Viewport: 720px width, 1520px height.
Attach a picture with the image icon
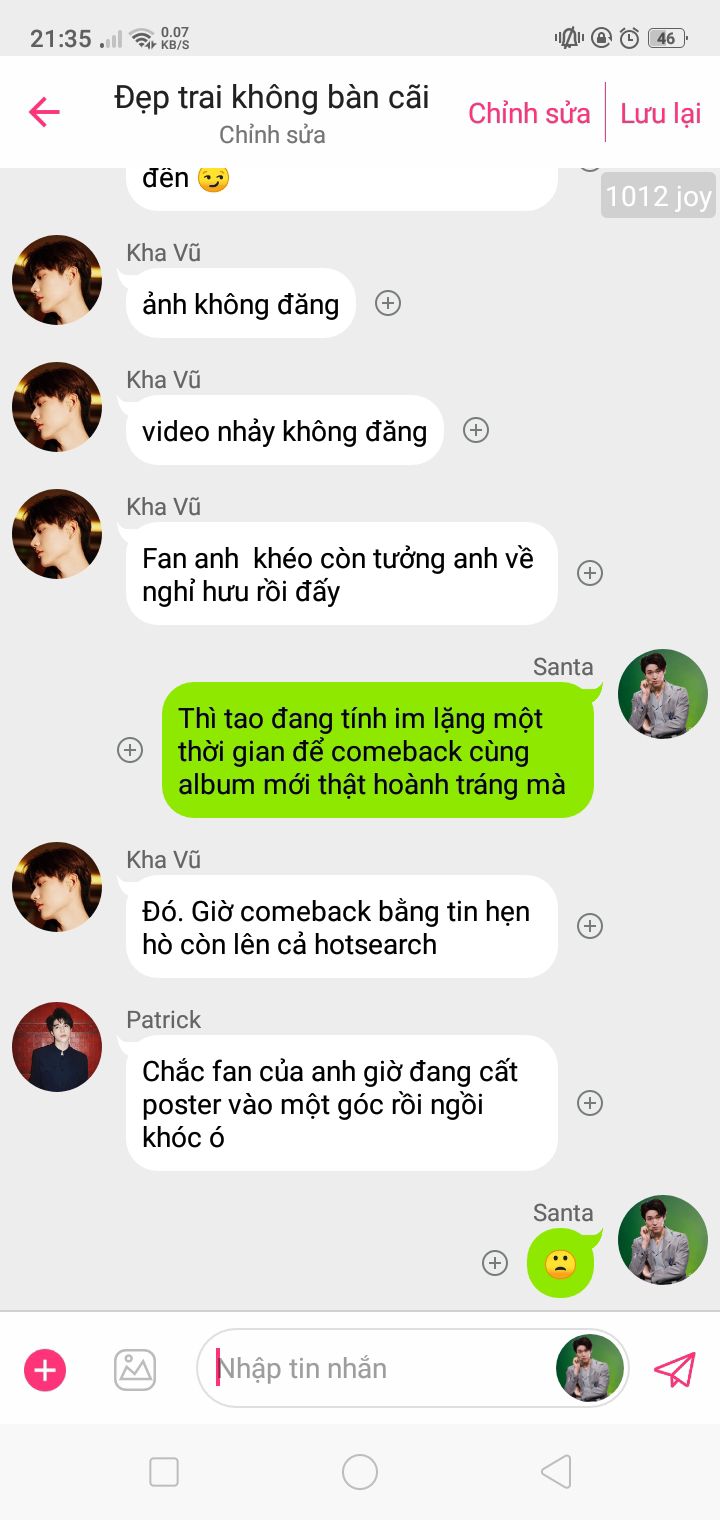click(135, 1369)
